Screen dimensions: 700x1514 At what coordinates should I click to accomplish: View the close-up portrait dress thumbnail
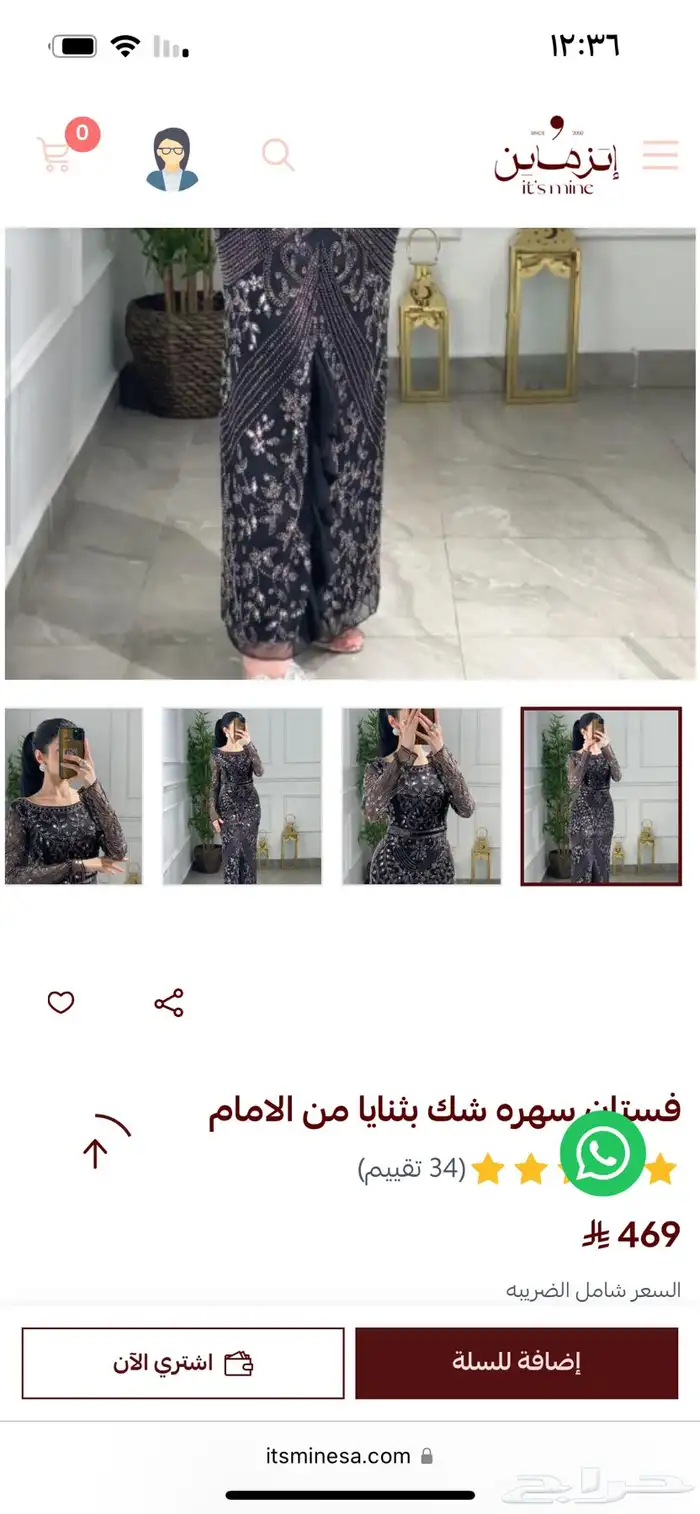tap(73, 796)
